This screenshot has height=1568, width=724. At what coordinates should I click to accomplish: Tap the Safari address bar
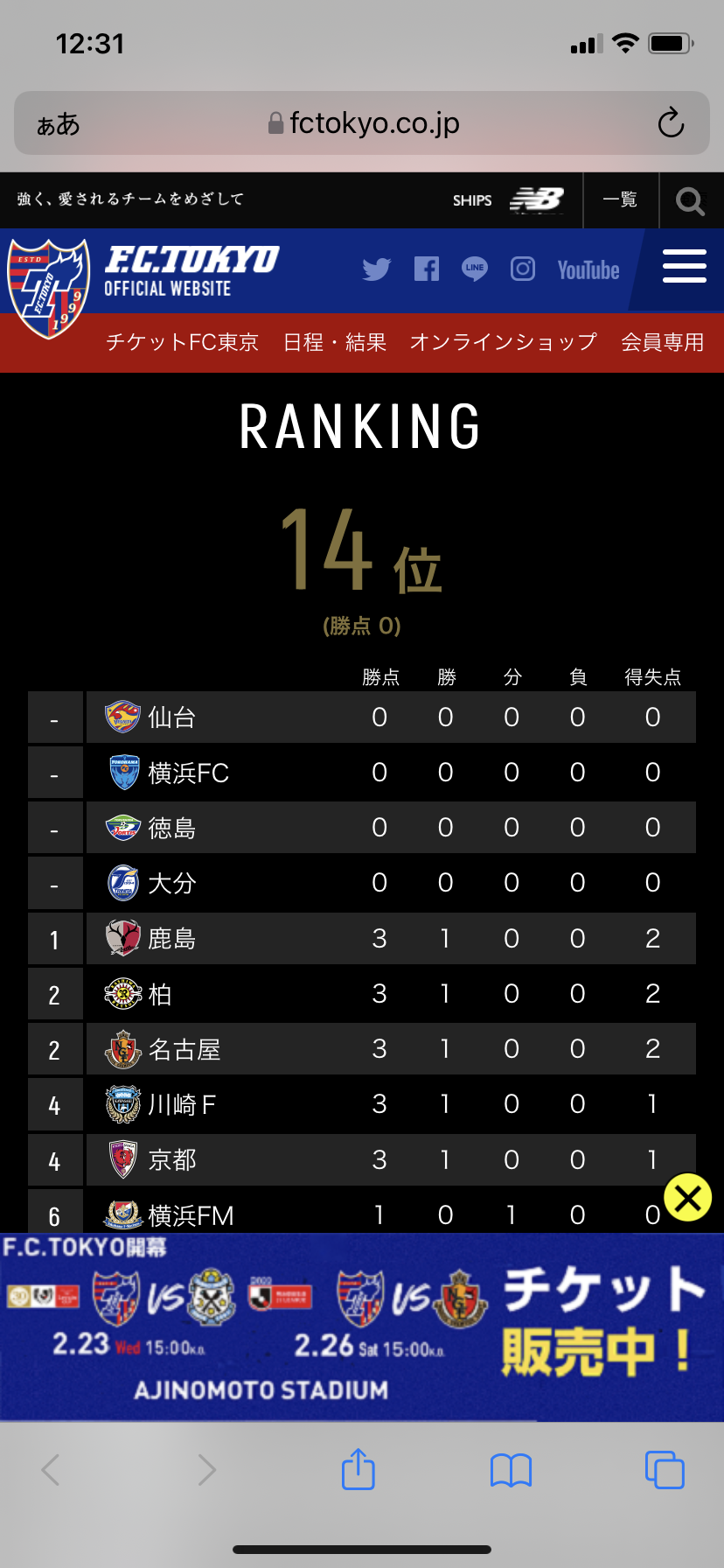pyautogui.click(x=362, y=123)
